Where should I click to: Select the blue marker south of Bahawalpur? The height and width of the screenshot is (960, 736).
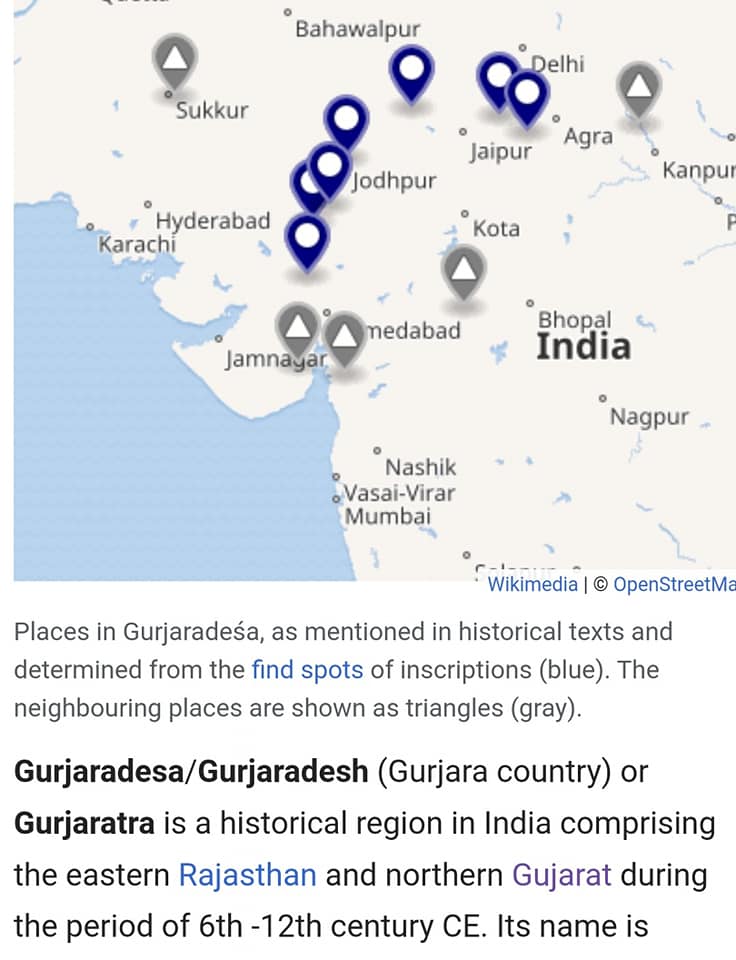tap(411, 72)
